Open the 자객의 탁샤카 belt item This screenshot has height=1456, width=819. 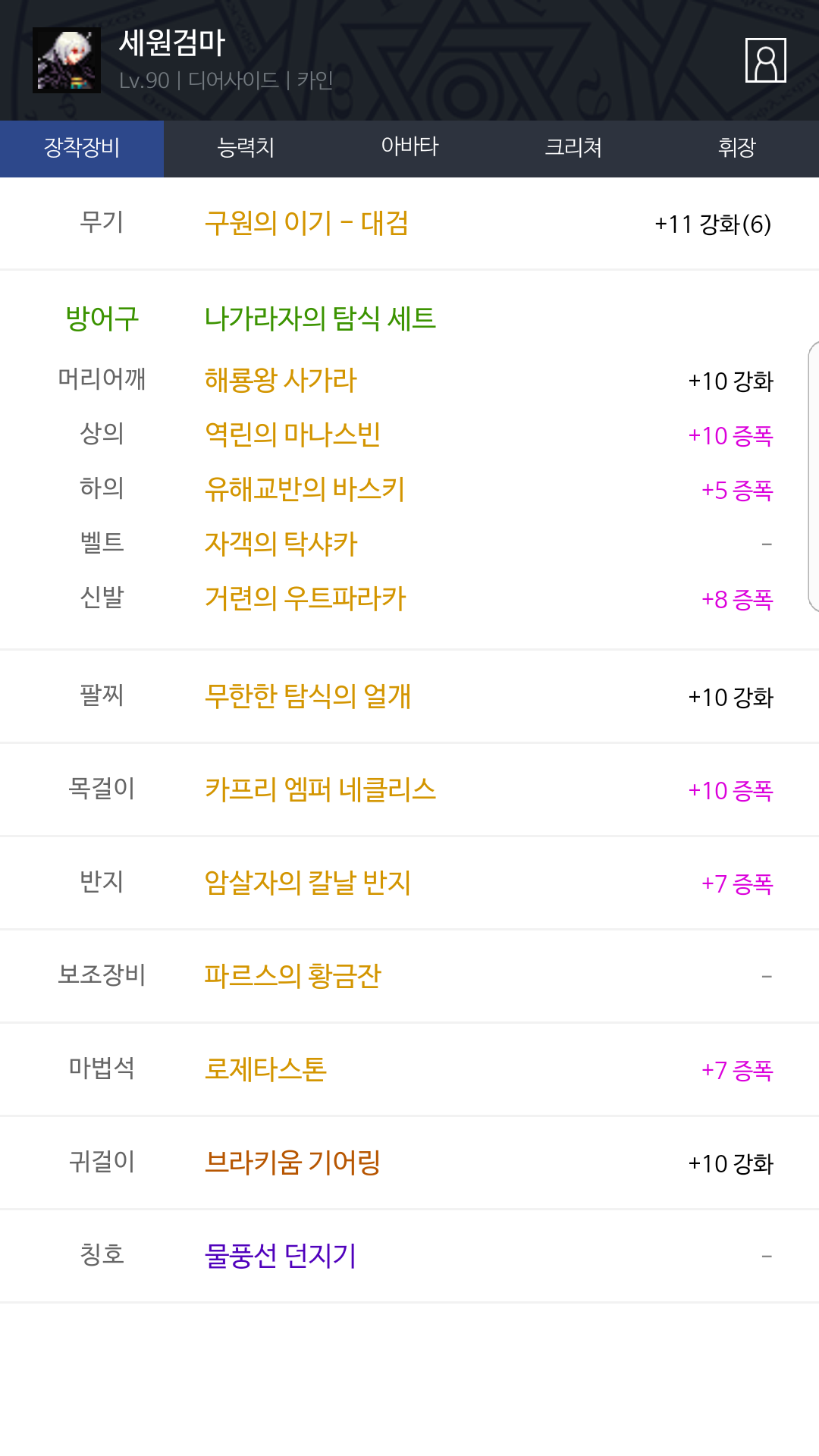click(x=281, y=544)
